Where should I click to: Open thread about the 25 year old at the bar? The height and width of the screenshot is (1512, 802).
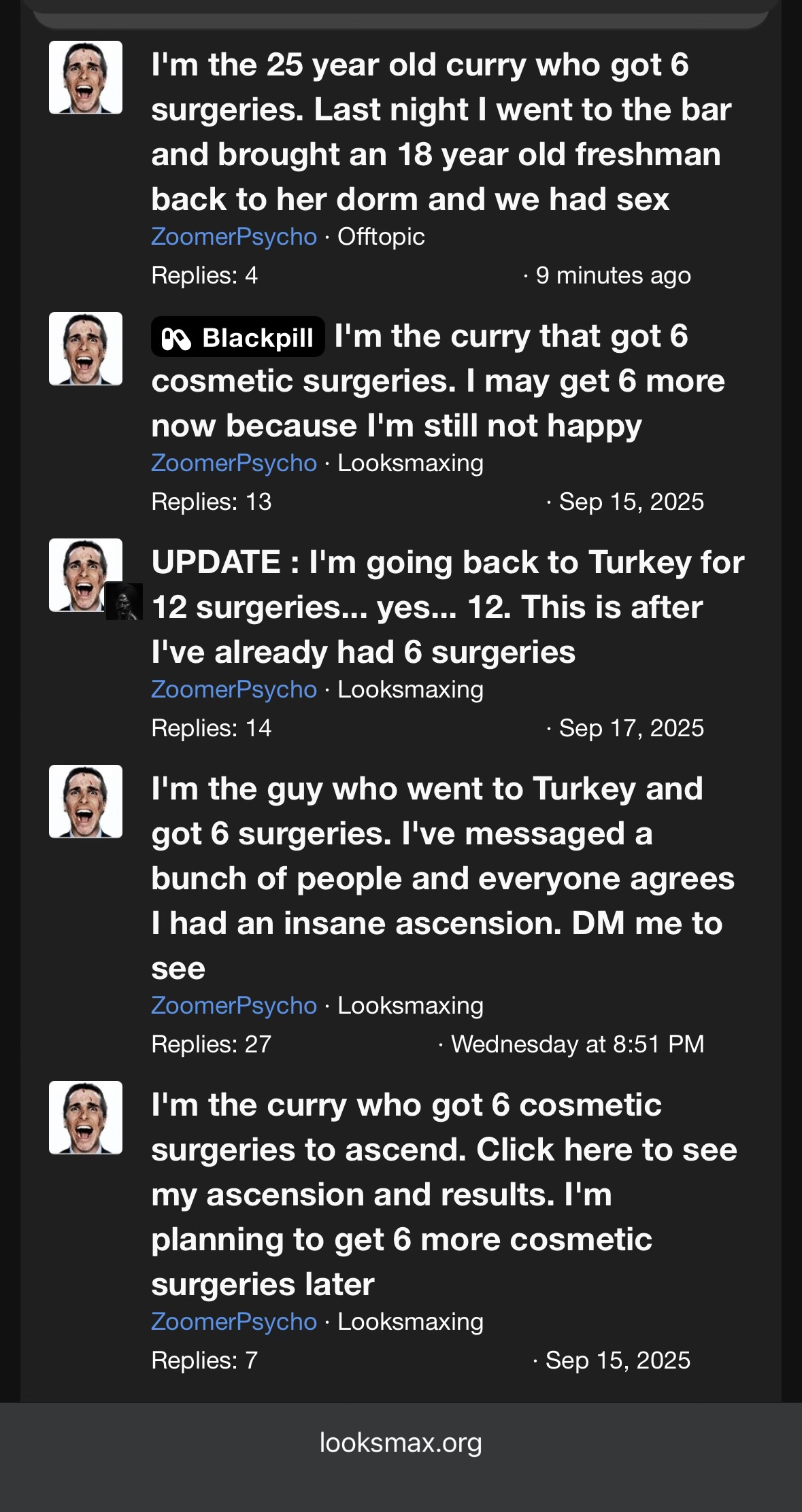(441, 132)
